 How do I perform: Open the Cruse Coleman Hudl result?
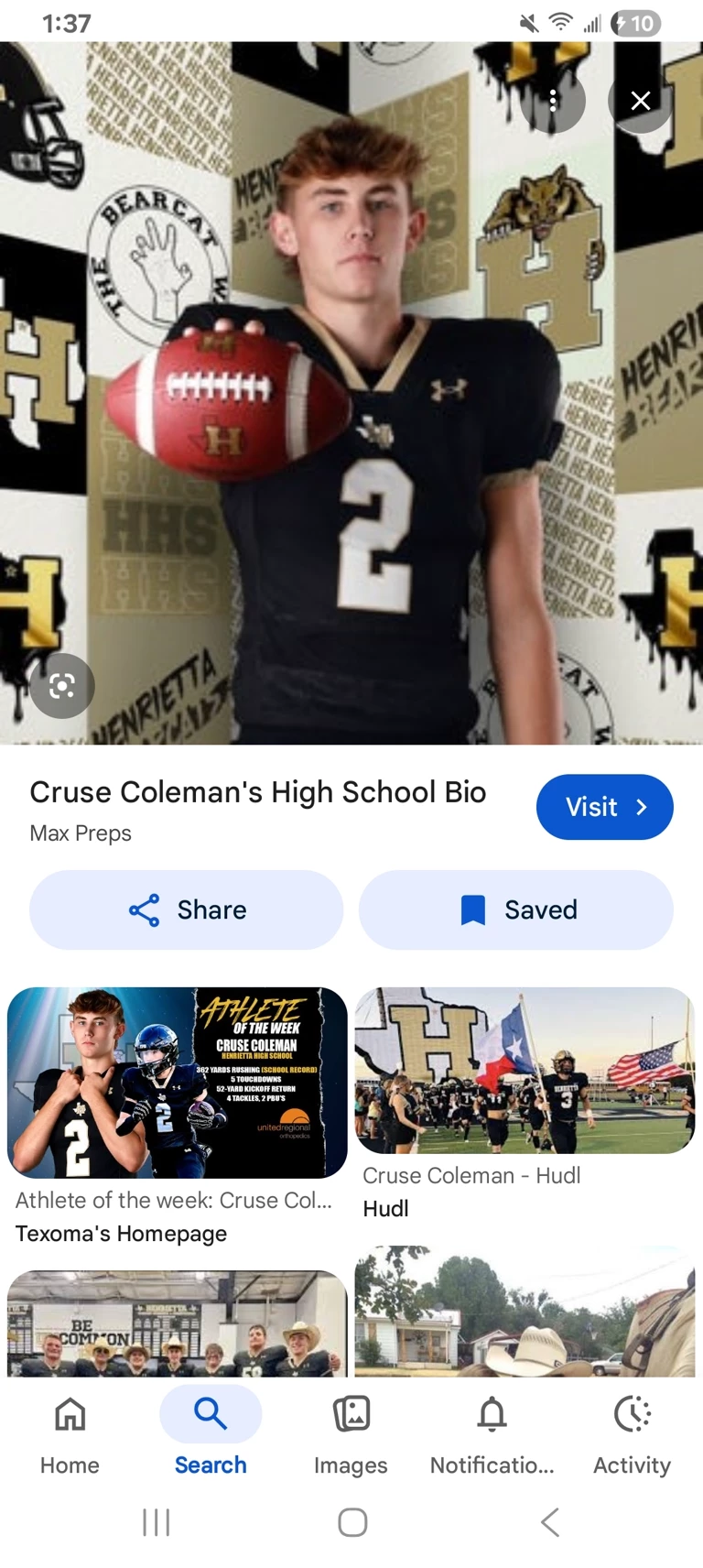pyautogui.click(x=525, y=1072)
